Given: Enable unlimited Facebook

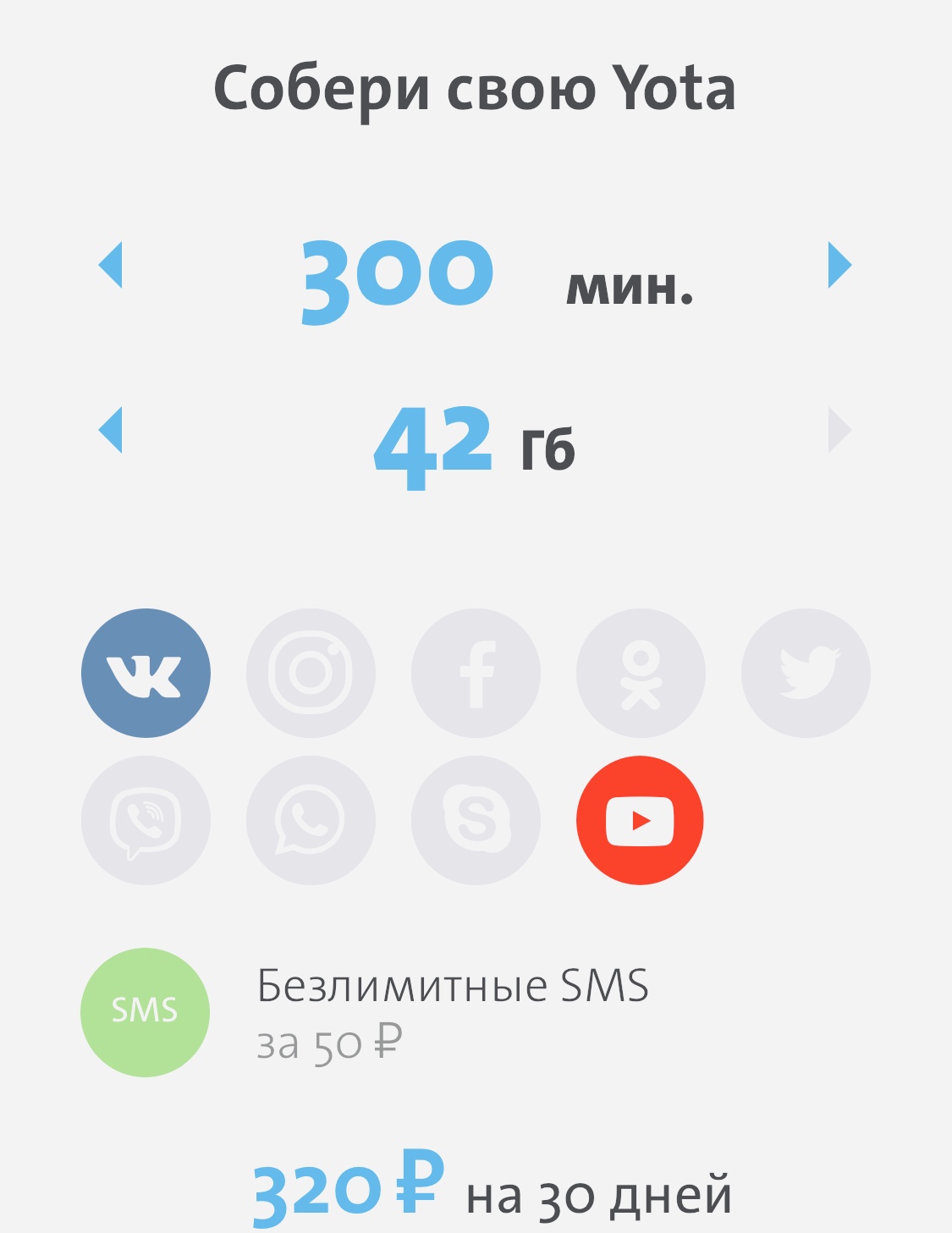Looking at the screenshot, I should (x=476, y=673).
